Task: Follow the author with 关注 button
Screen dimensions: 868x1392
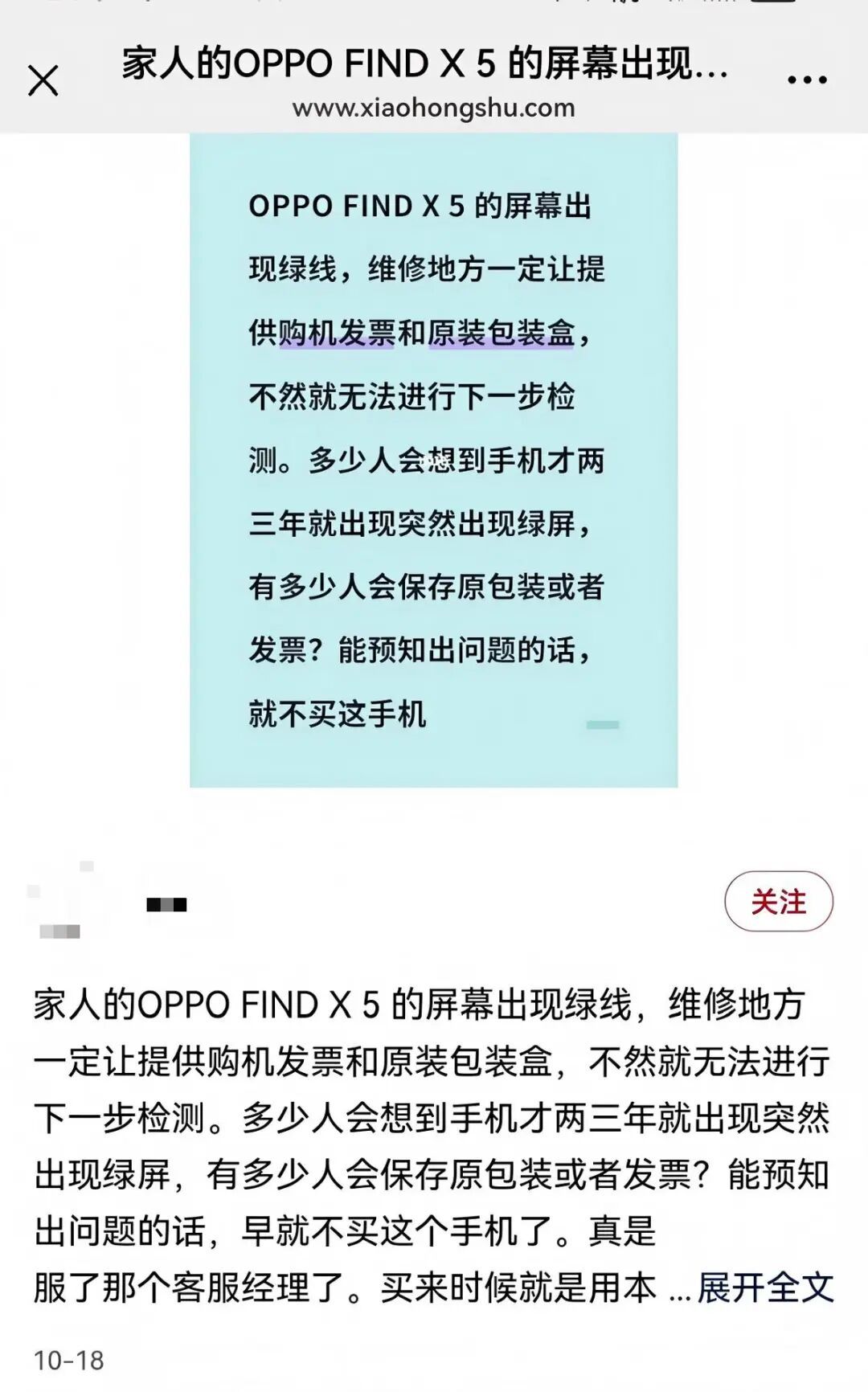Action: 778,901
